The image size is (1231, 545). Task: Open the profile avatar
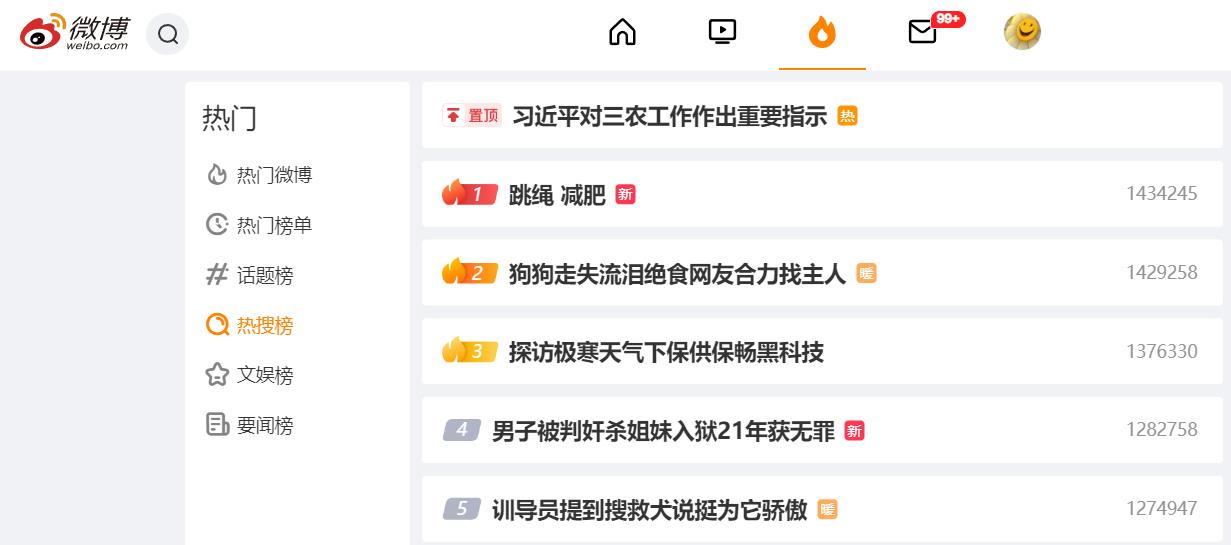pyautogui.click(x=1022, y=33)
